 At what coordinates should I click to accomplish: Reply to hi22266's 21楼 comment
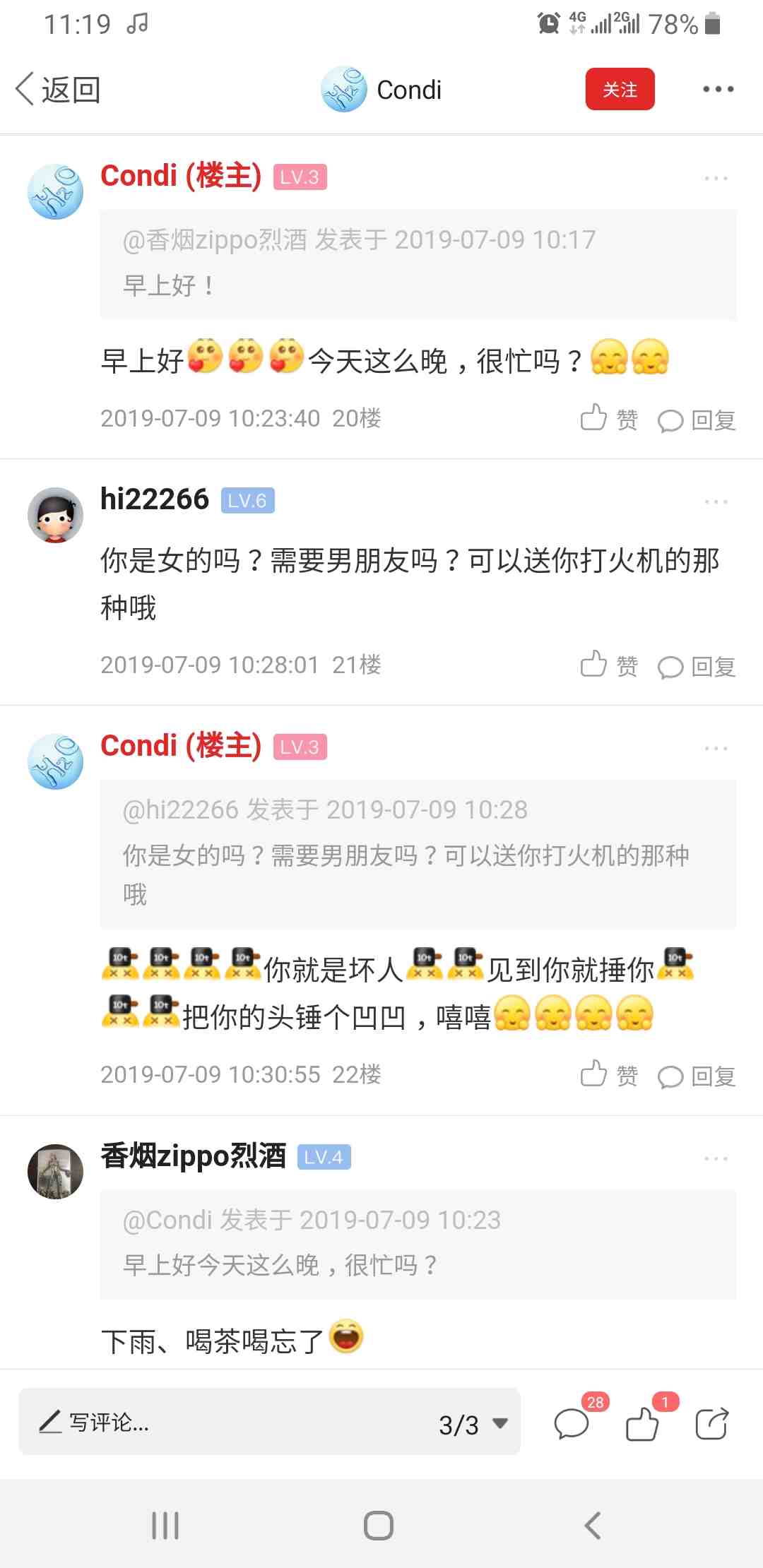[697, 667]
